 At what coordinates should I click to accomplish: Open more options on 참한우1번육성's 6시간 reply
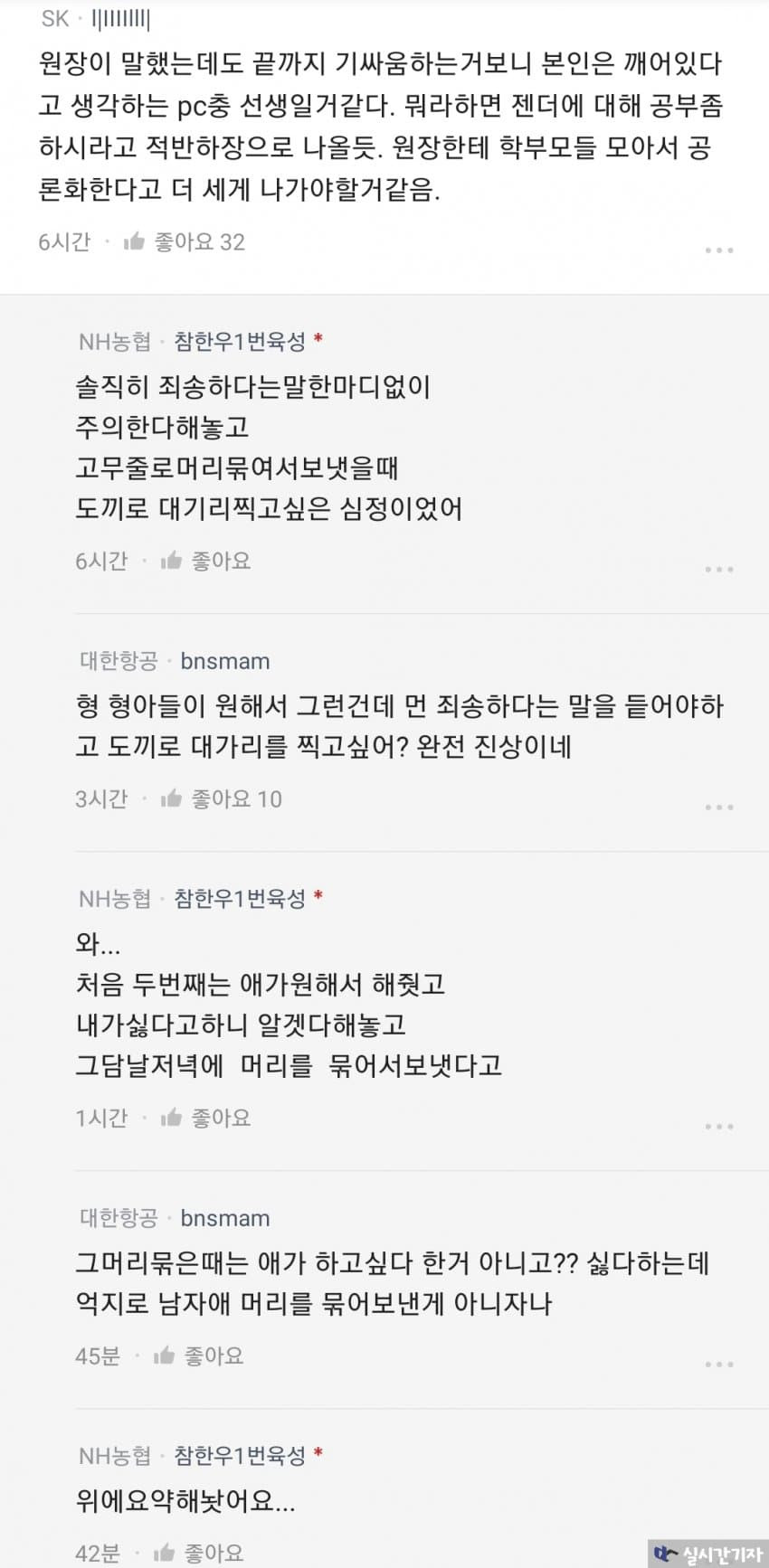point(718,569)
